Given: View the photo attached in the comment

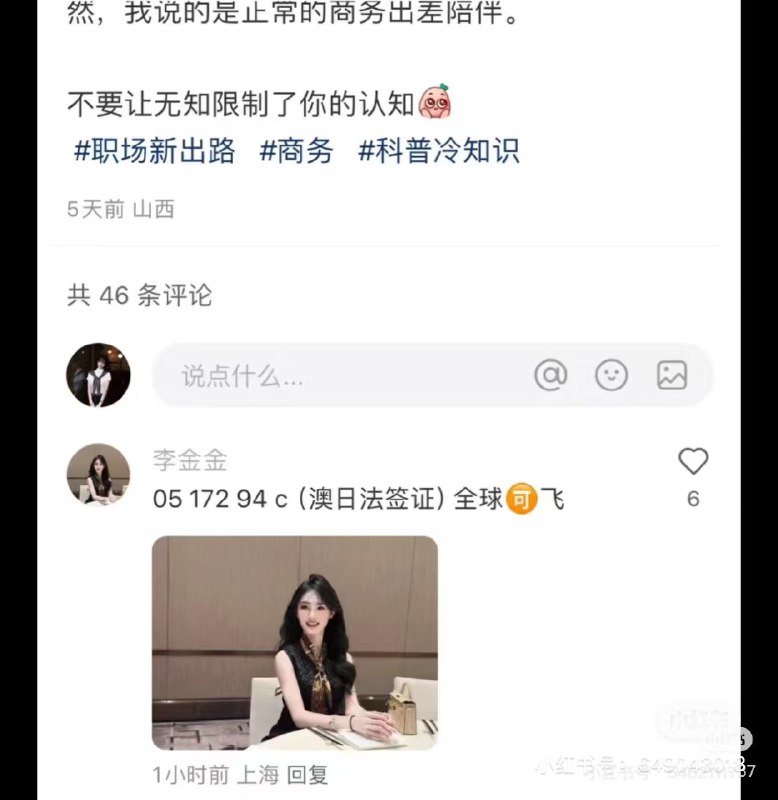Looking at the screenshot, I should [x=294, y=644].
